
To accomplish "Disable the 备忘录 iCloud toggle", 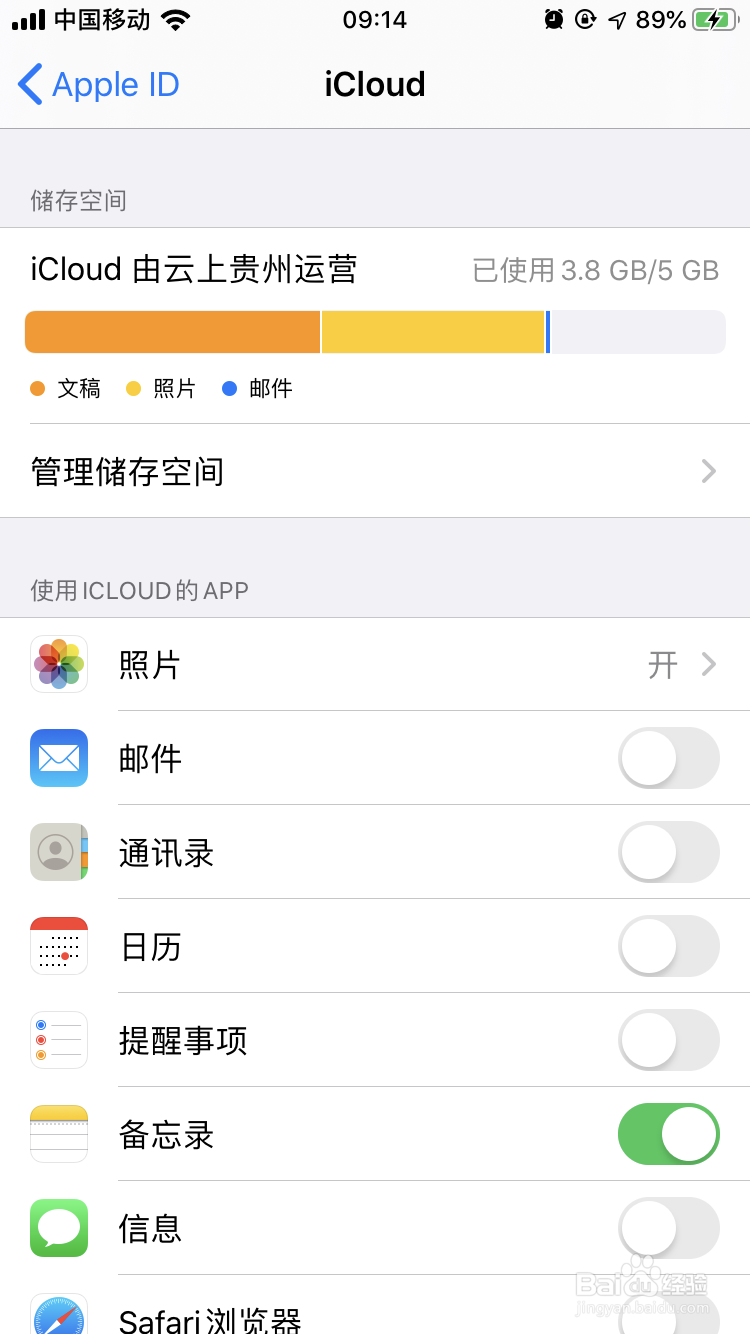I will (668, 1135).
